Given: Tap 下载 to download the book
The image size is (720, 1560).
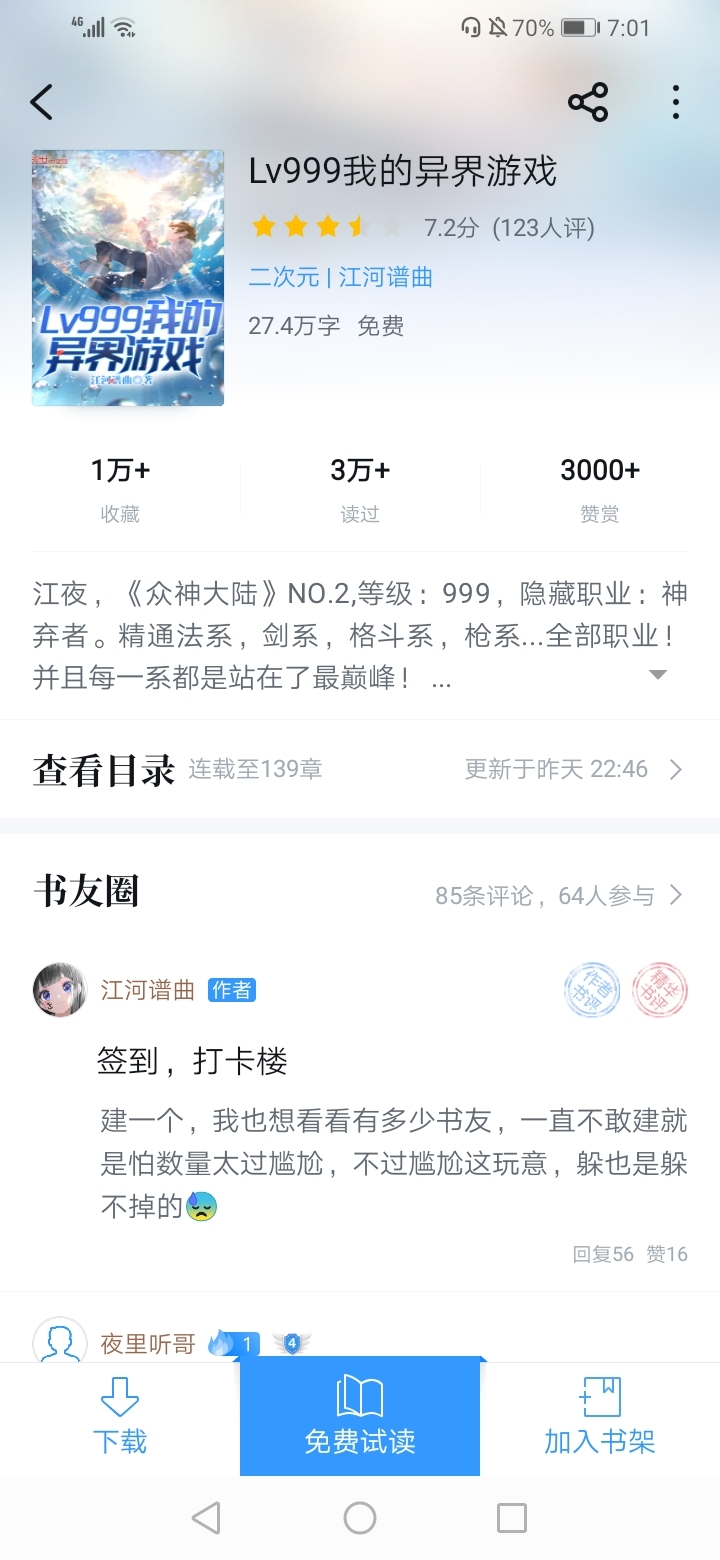Looking at the screenshot, I should pyautogui.click(x=120, y=1417).
